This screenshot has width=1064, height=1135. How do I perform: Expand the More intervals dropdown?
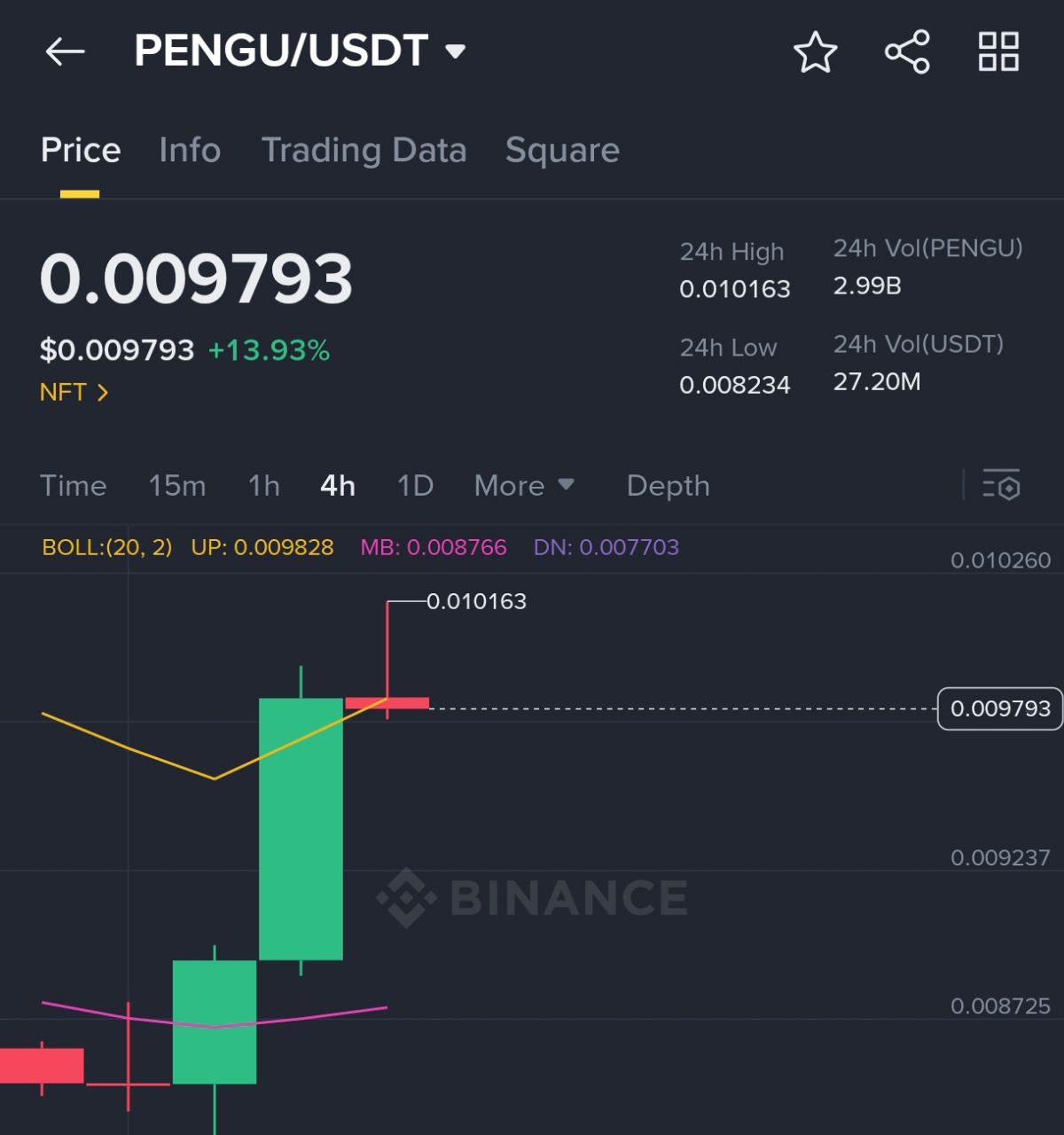(524, 486)
